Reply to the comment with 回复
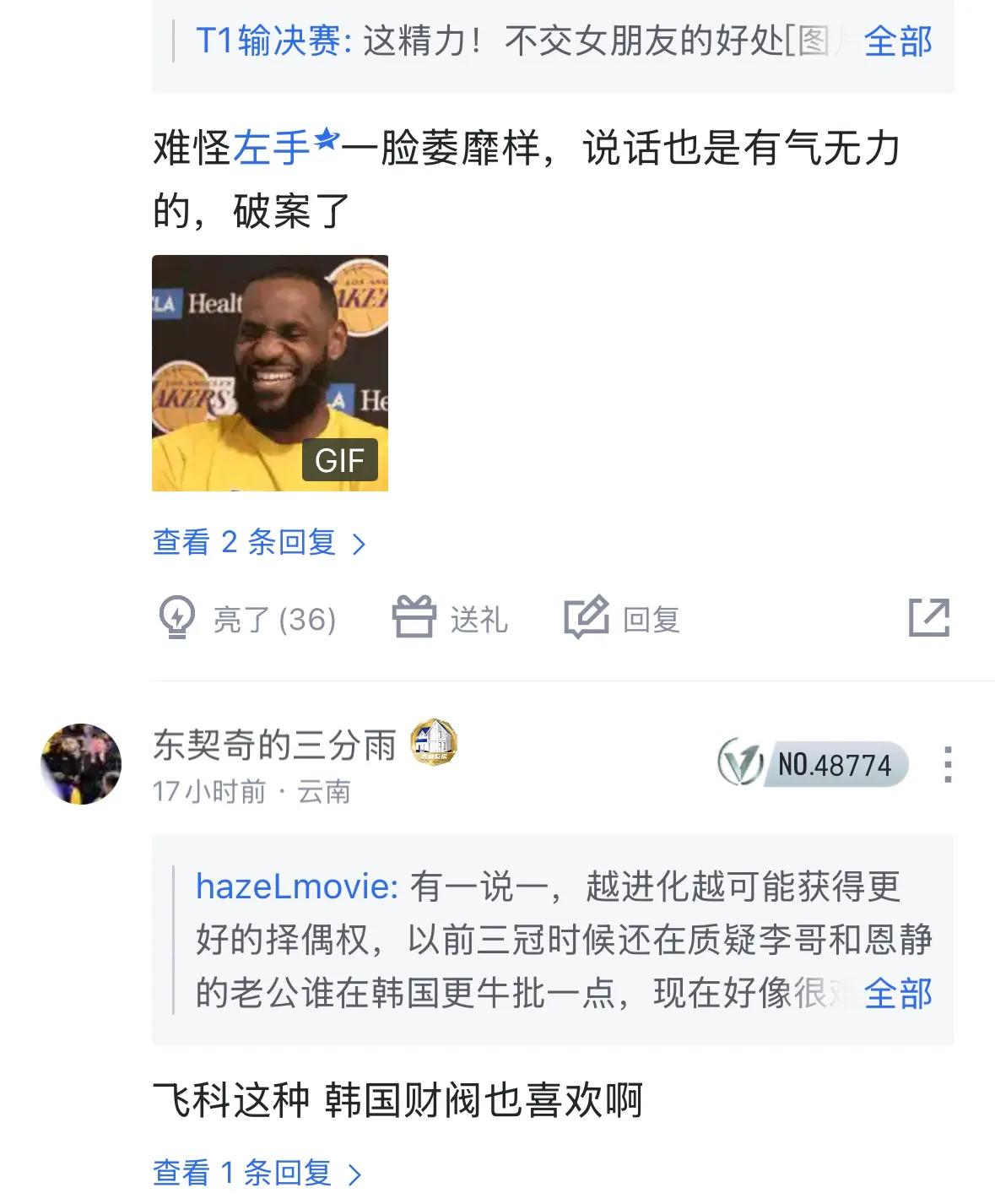995x1204 pixels. [x=622, y=619]
